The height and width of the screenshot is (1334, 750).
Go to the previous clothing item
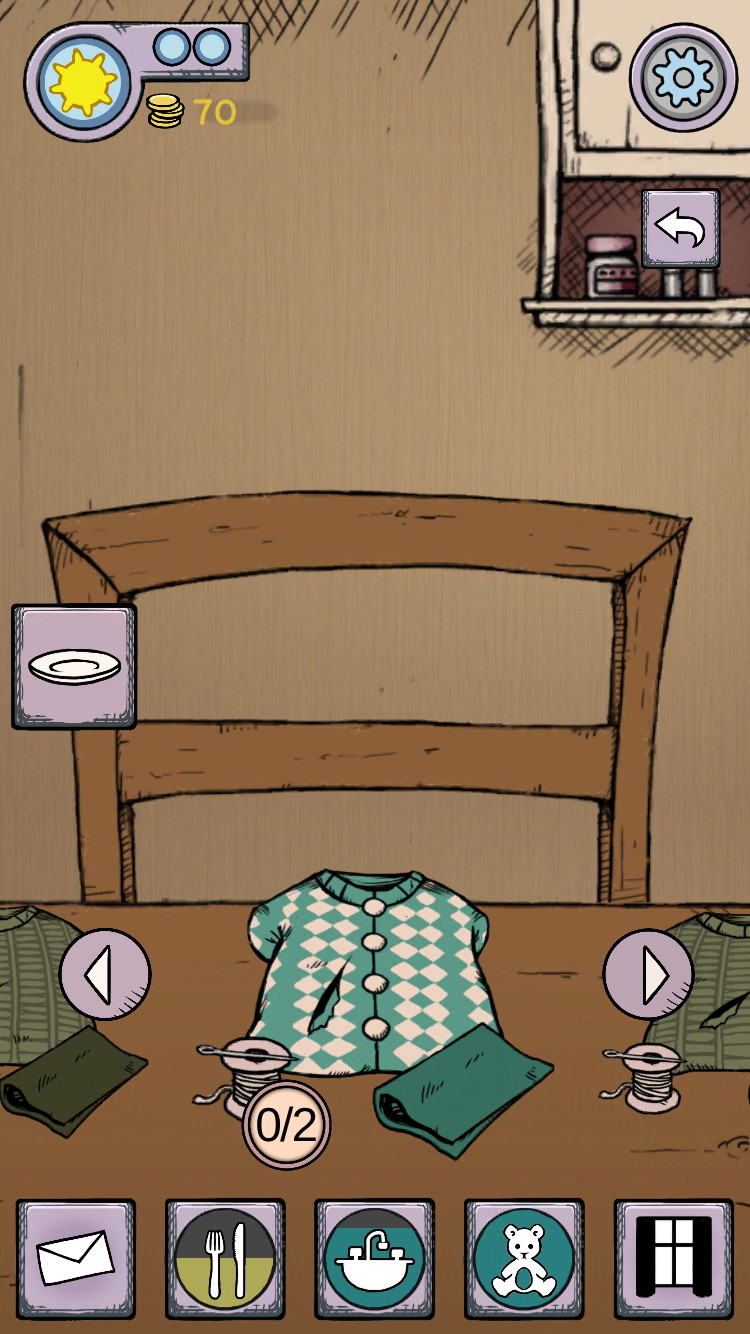point(105,974)
